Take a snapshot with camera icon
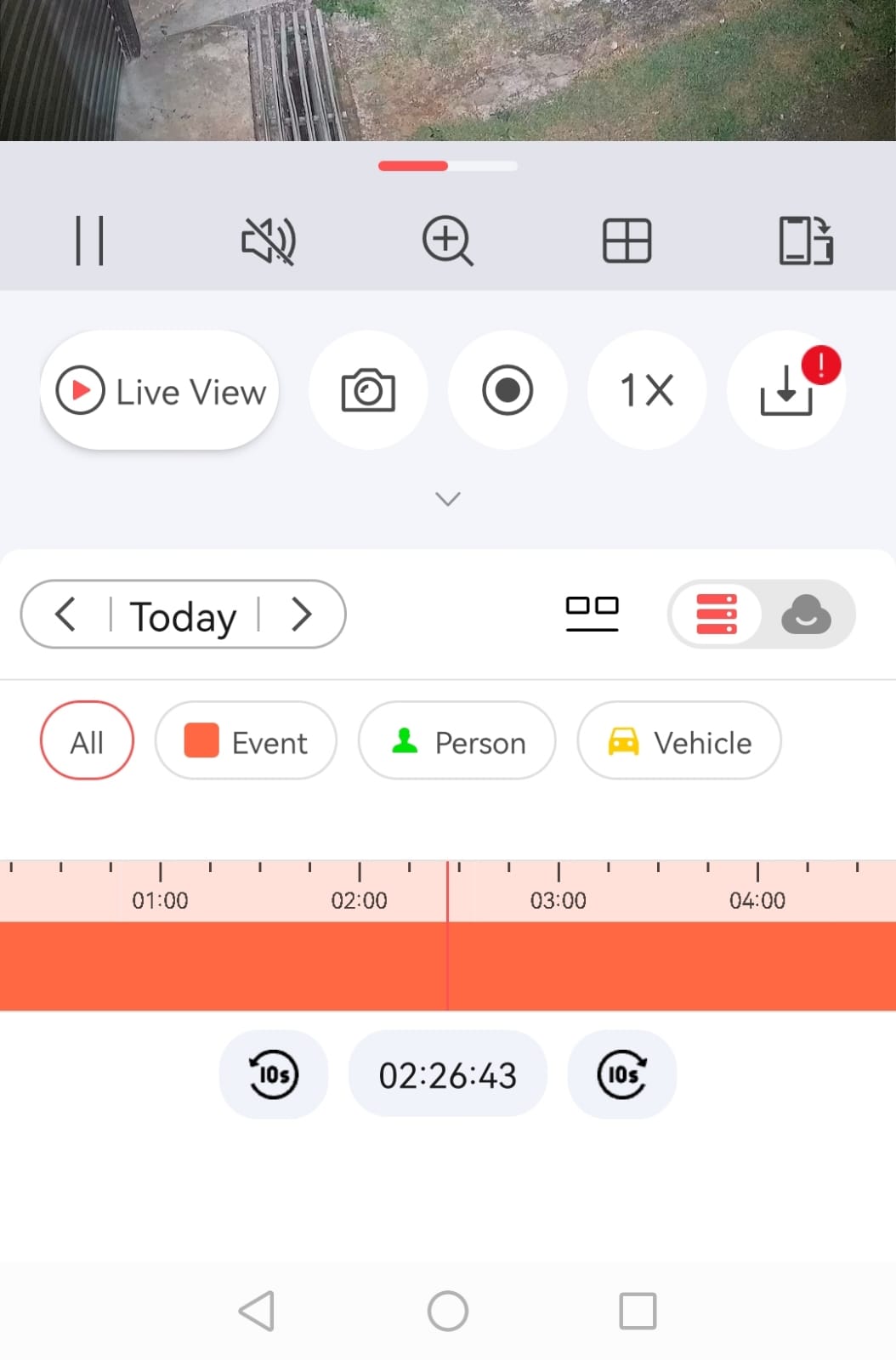Screen dimensions: 896x1360 (x=368, y=391)
